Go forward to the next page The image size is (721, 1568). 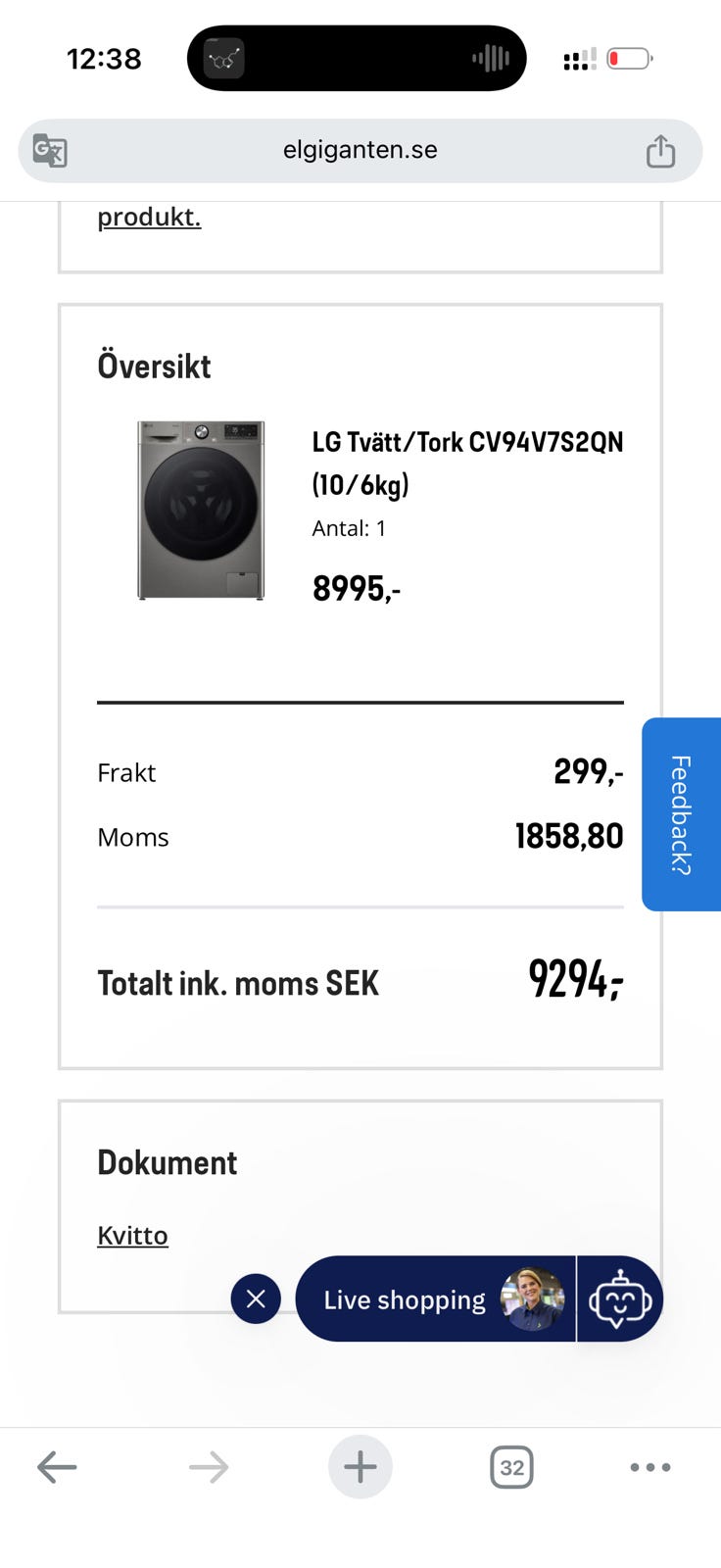click(208, 1467)
